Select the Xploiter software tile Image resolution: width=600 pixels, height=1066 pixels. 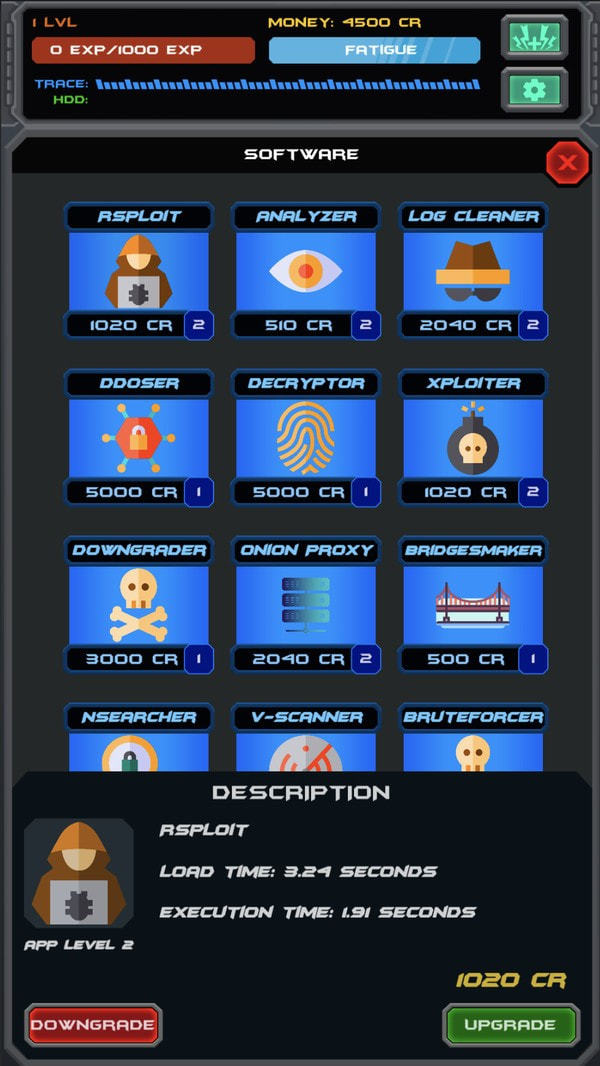click(x=473, y=437)
